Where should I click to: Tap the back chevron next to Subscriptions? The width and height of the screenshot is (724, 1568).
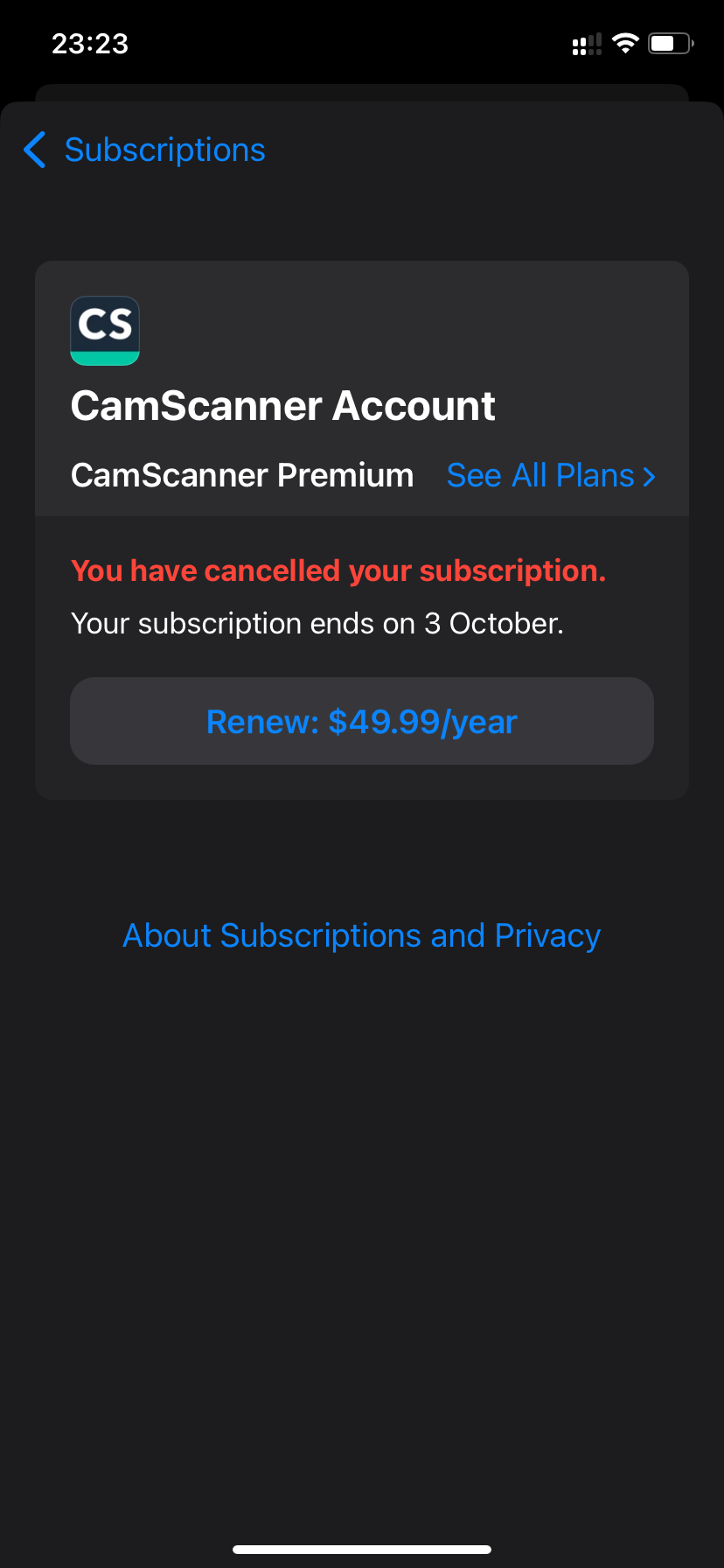33,150
